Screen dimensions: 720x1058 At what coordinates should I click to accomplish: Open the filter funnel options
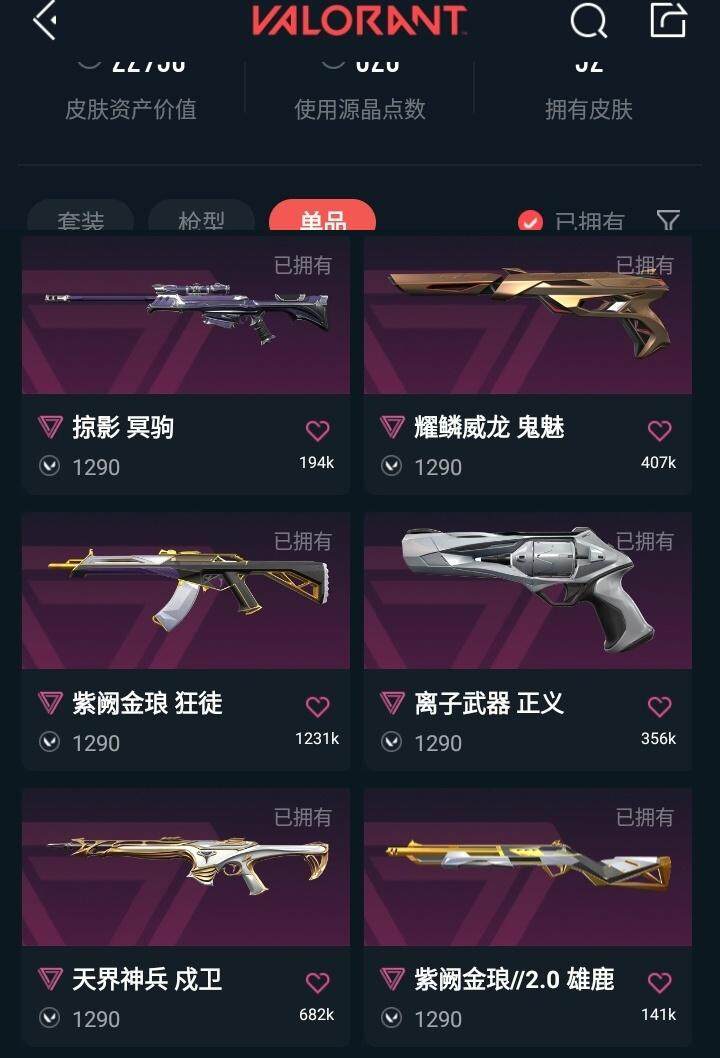[x=668, y=220]
